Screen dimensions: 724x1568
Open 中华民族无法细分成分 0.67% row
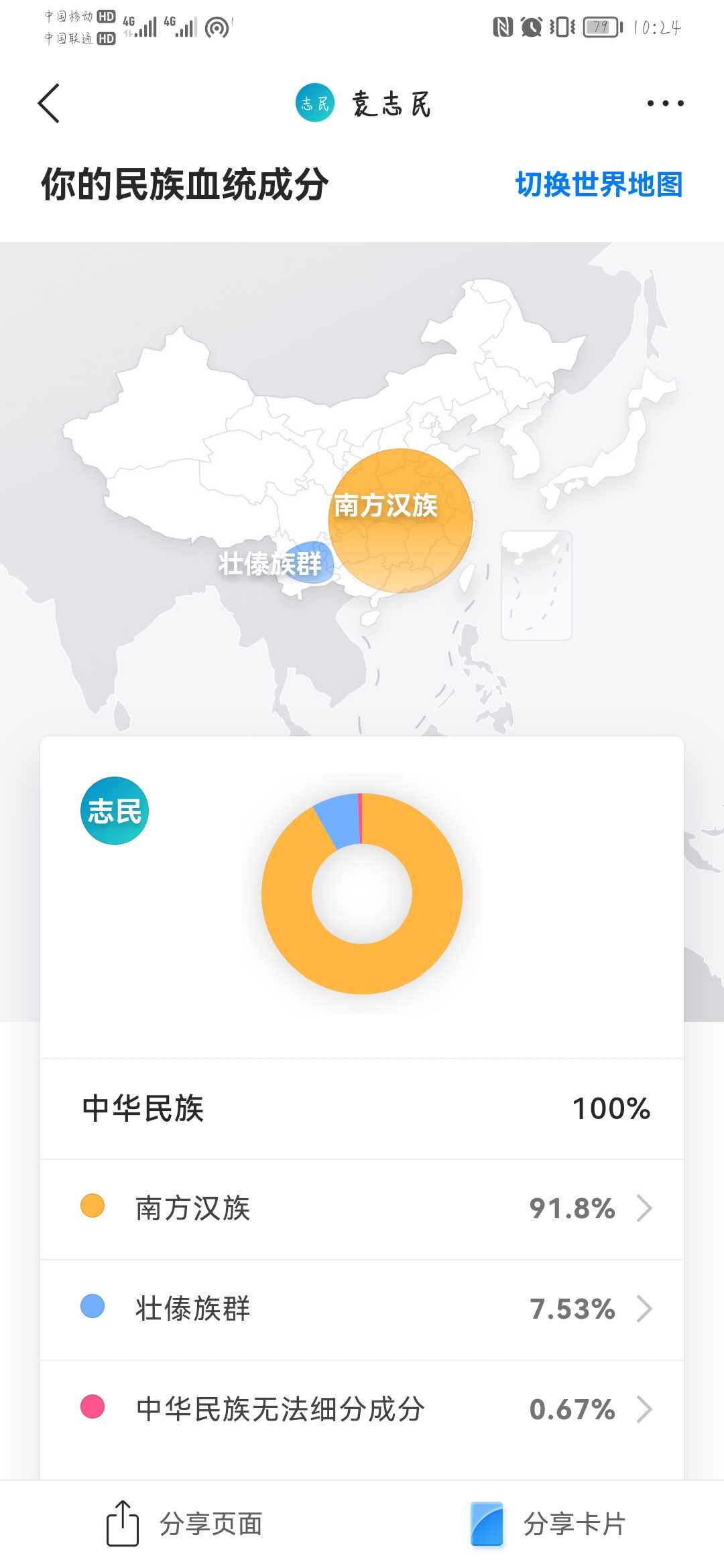tap(362, 1410)
